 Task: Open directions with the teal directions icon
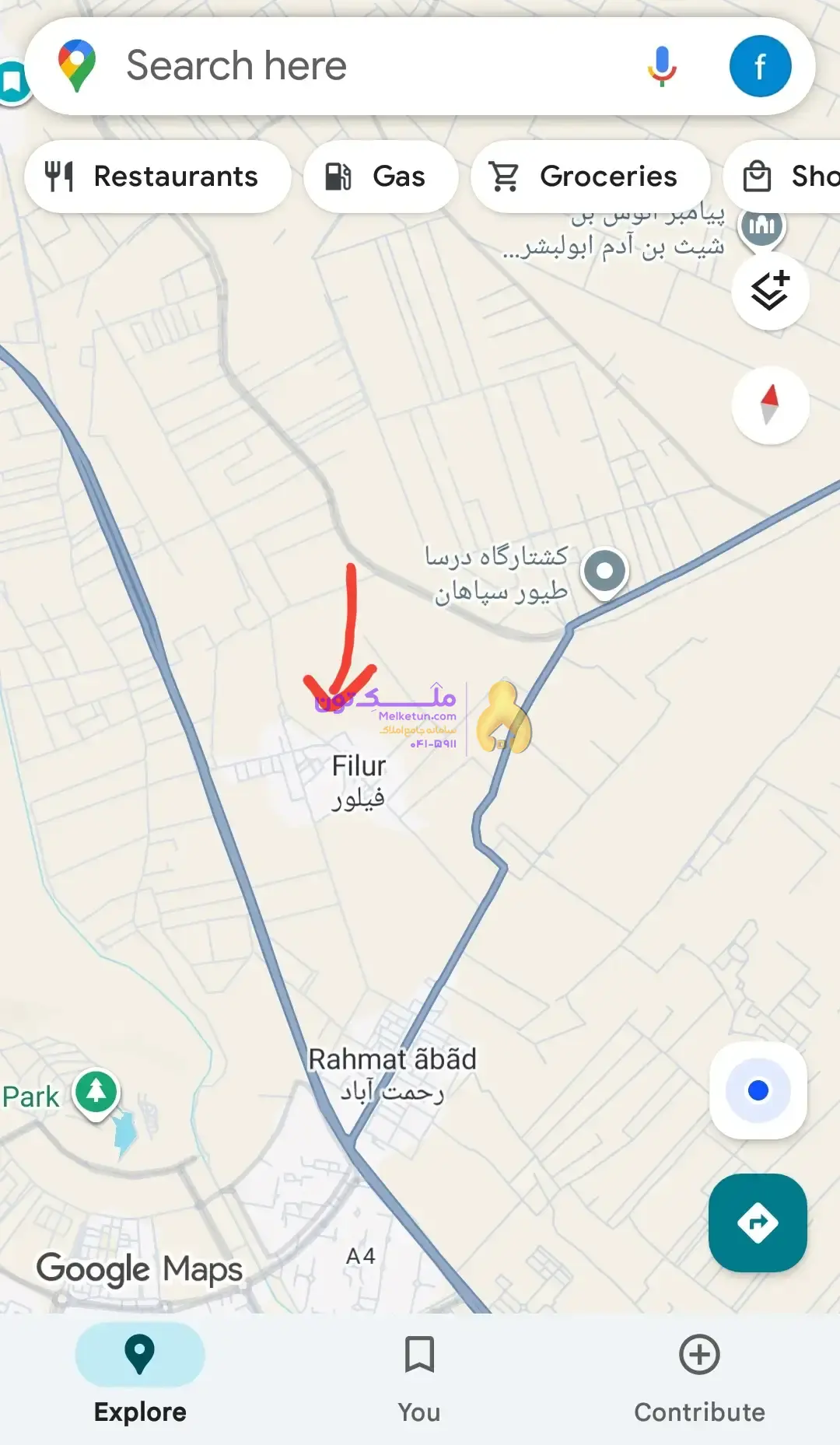click(x=757, y=1222)
